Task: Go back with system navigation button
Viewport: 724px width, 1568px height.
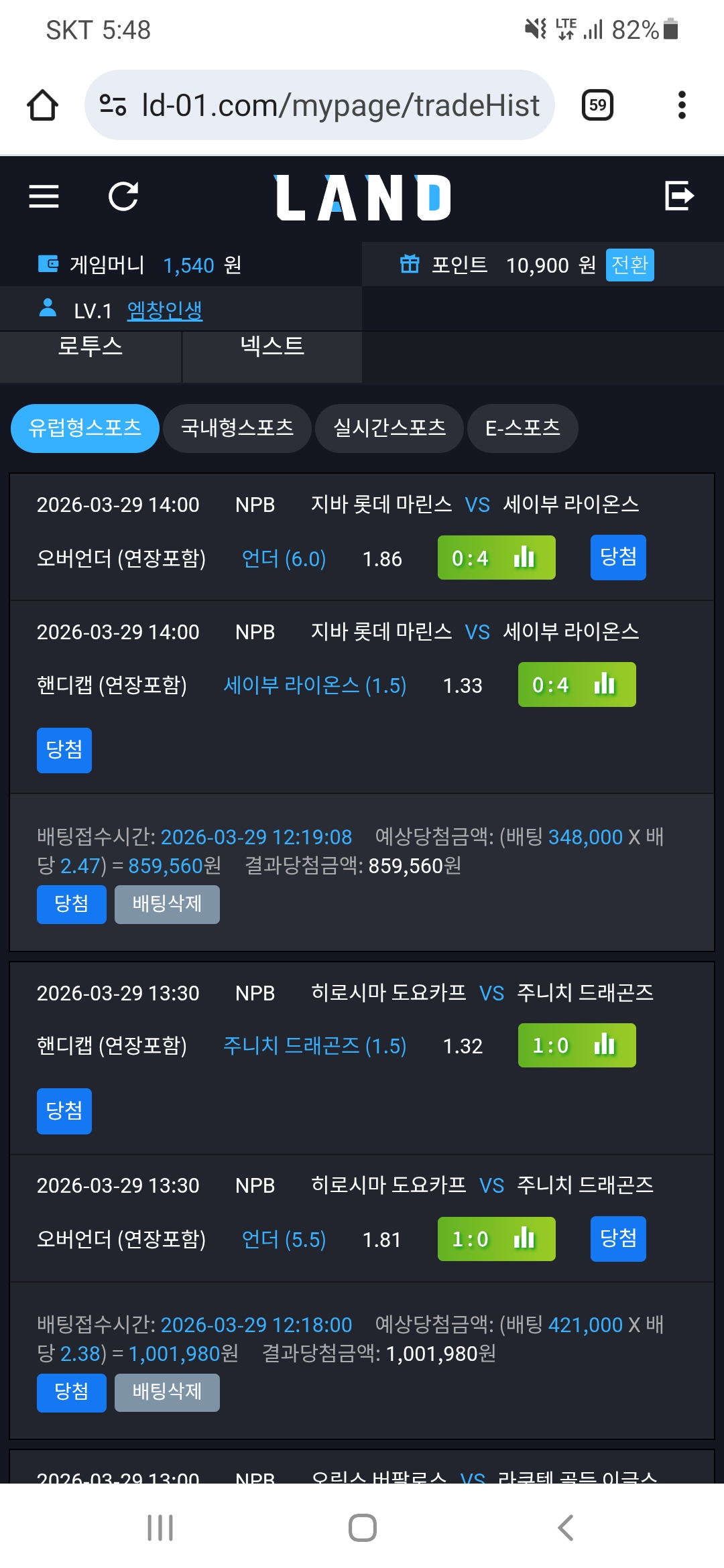Action: [x=565, y=1528]
